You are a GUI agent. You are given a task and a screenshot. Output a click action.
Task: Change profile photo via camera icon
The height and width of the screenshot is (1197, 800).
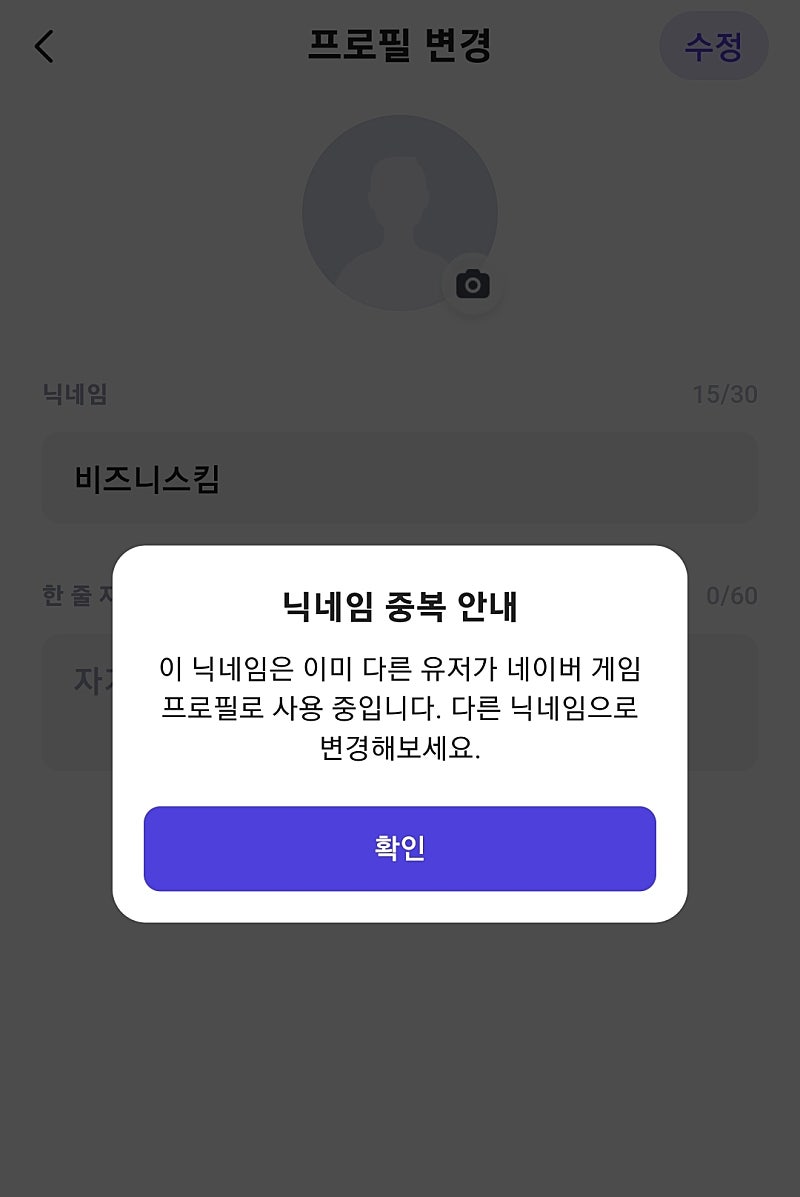(472, 285)
